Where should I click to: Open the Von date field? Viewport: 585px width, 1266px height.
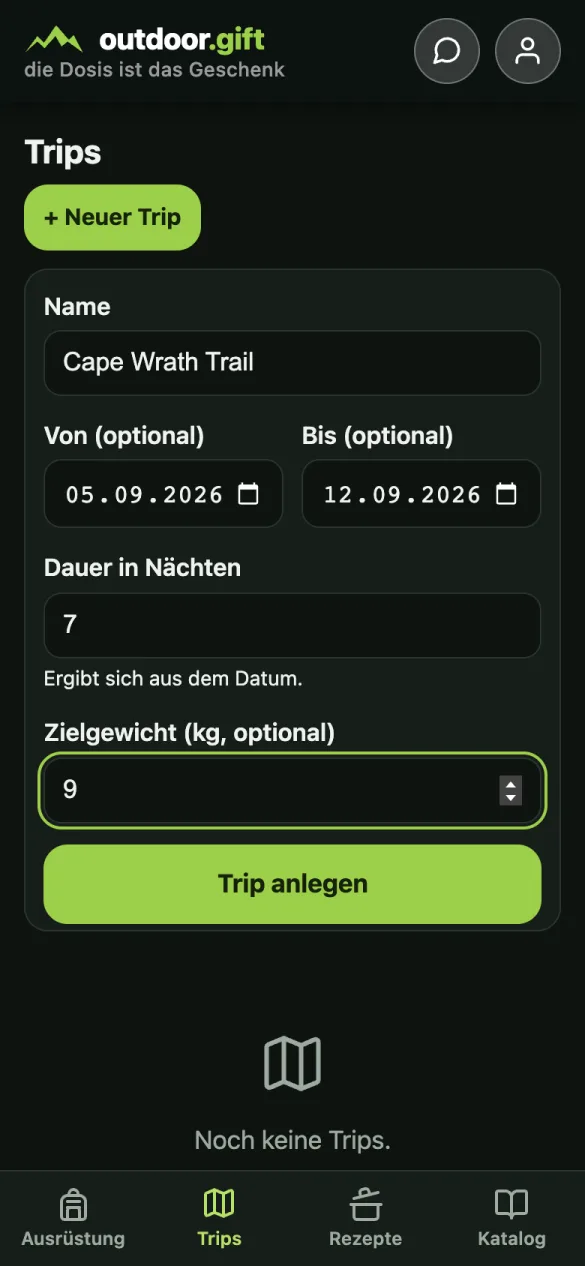click(x=163, y=494)
